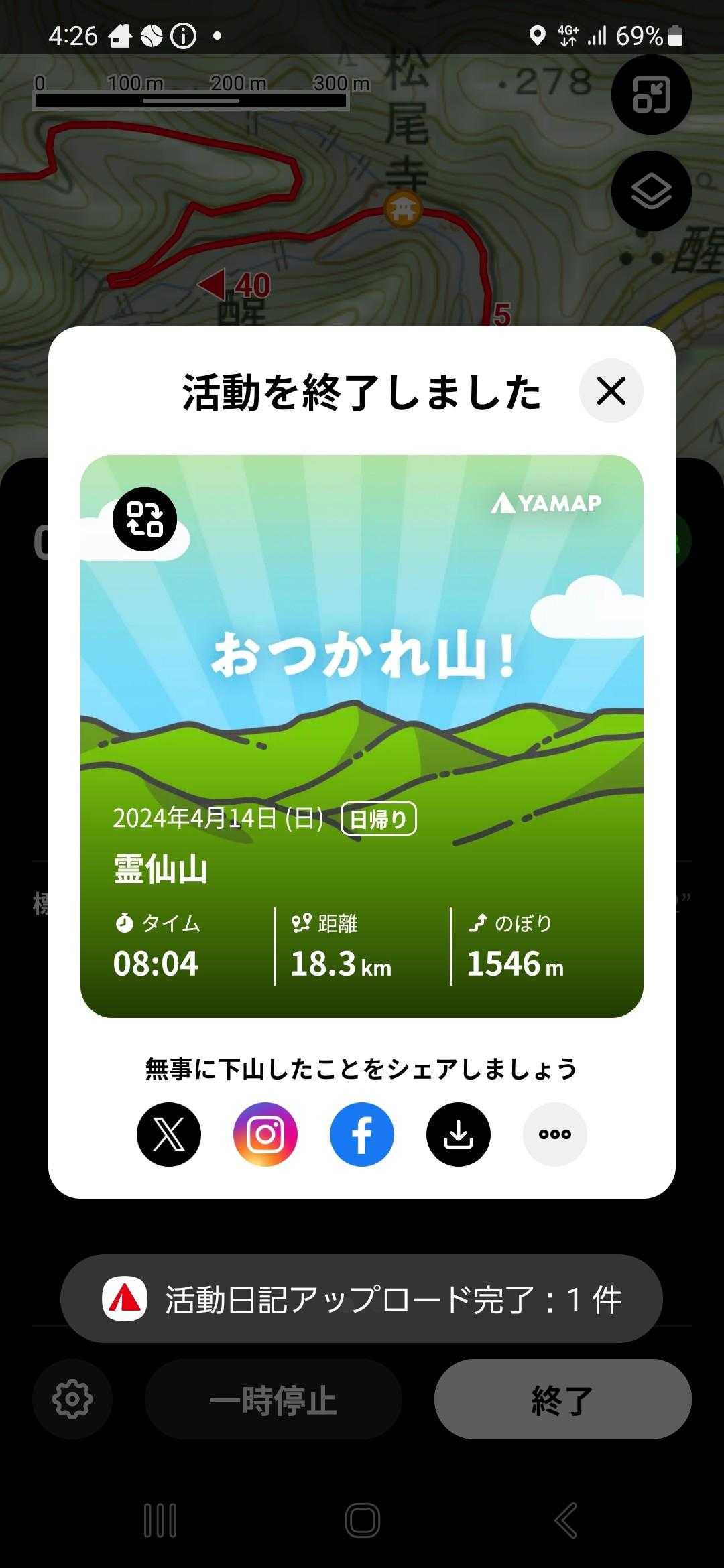Share the activity to Instagram
This screenshot has height=1568, width=724.
265,1134
